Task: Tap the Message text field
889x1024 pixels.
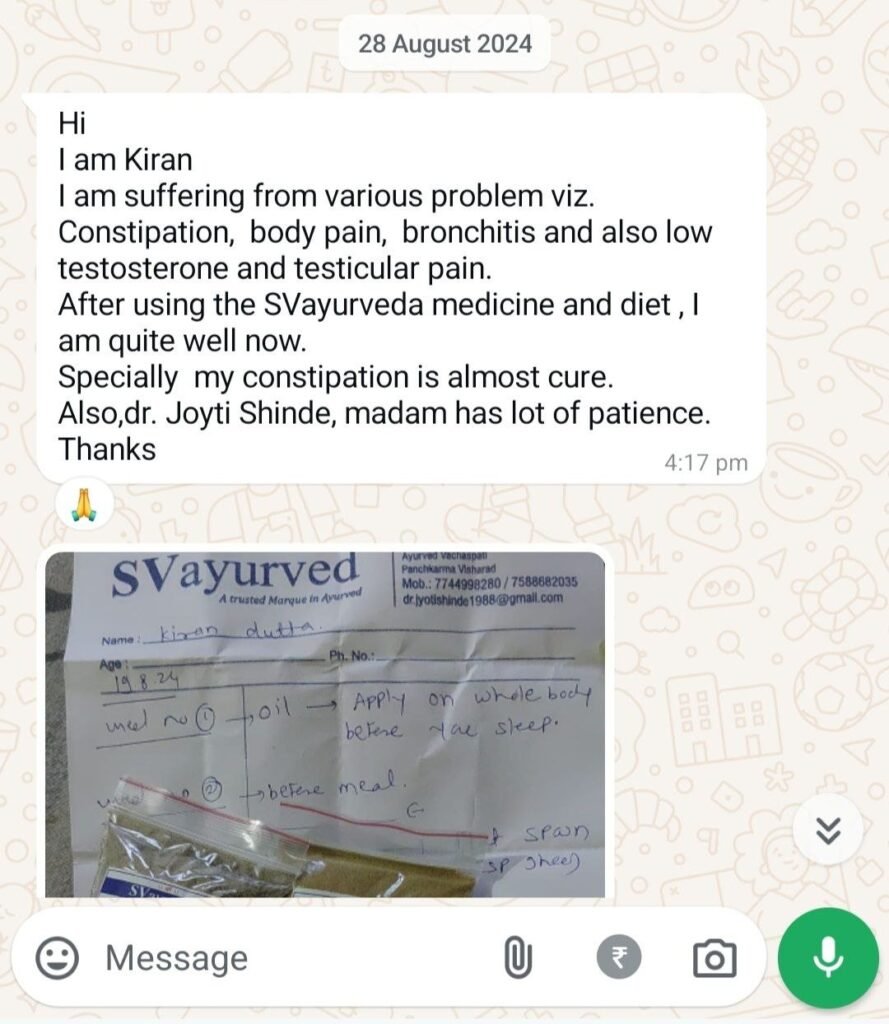Action: 290,959
